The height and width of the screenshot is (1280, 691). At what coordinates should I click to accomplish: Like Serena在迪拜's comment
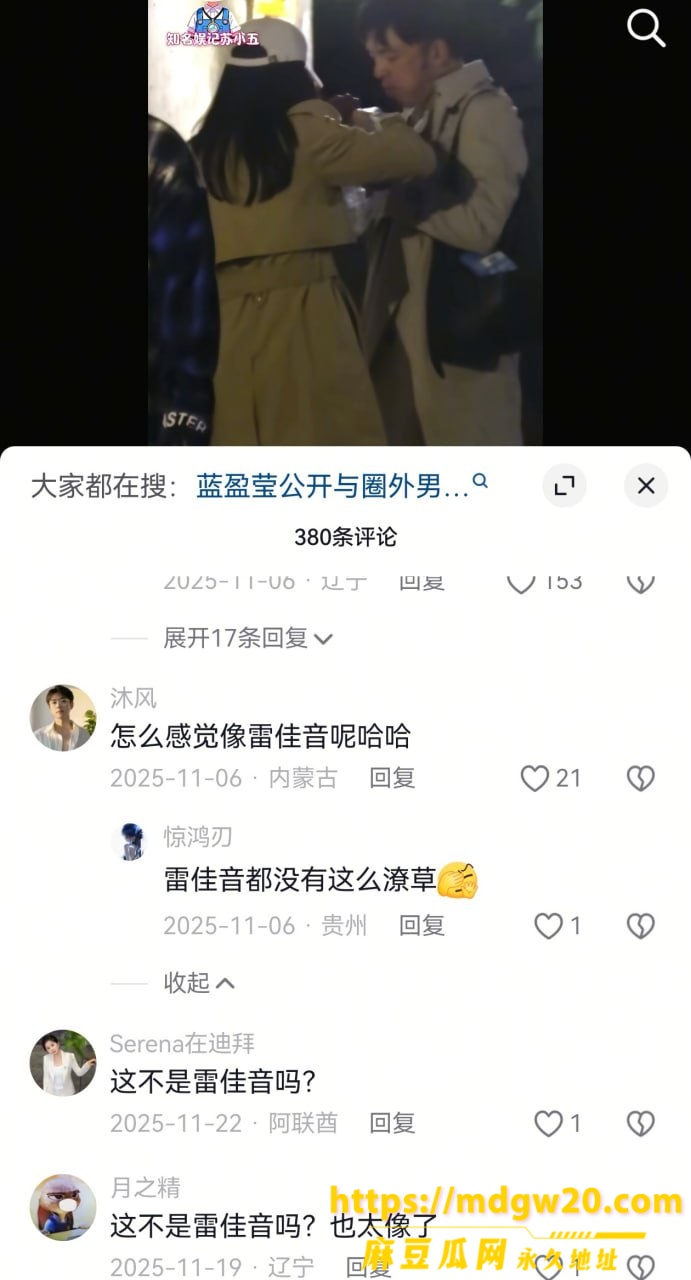557,1123
